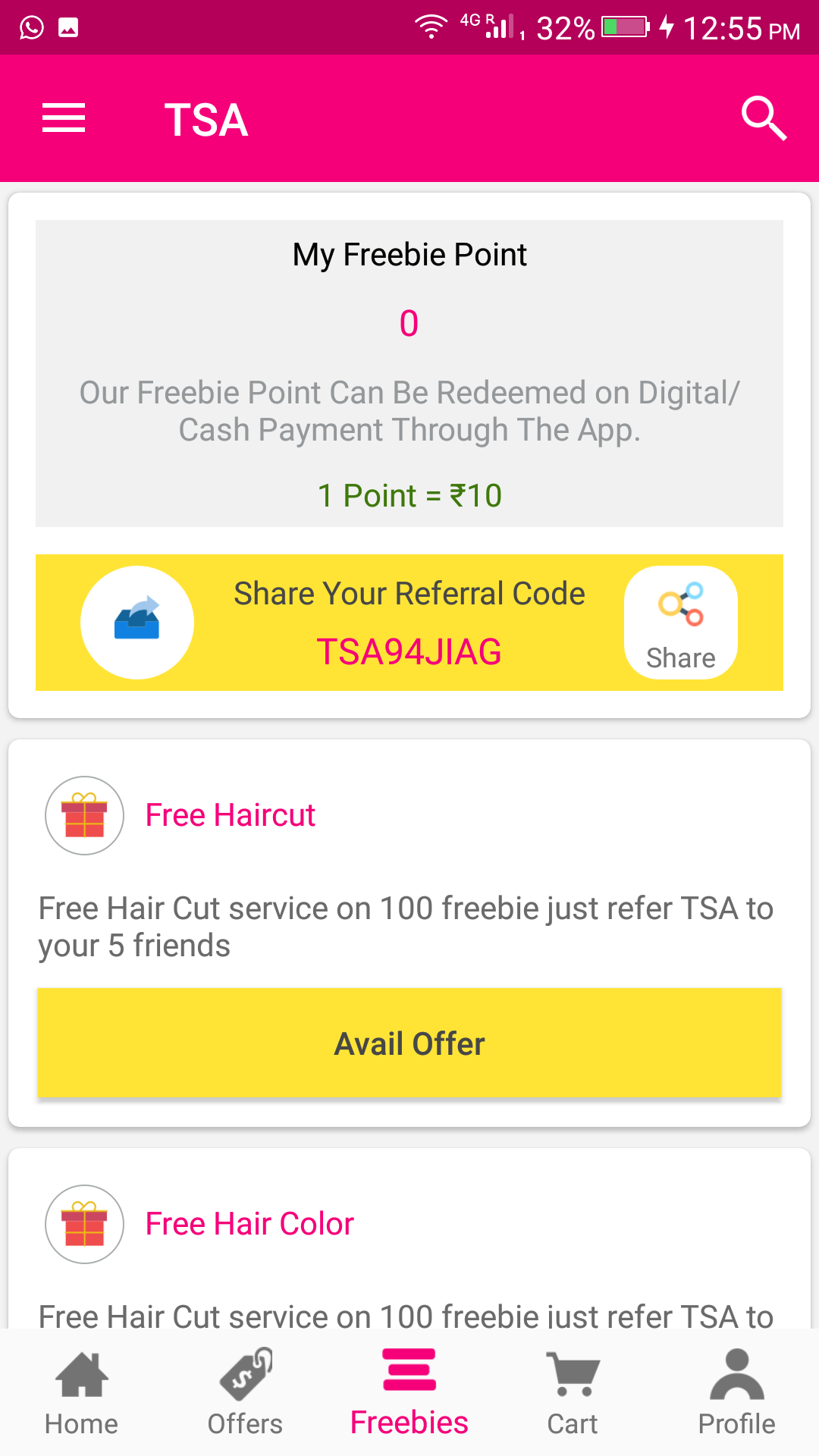
Task: Open search in the app bar
Action: 764,118
